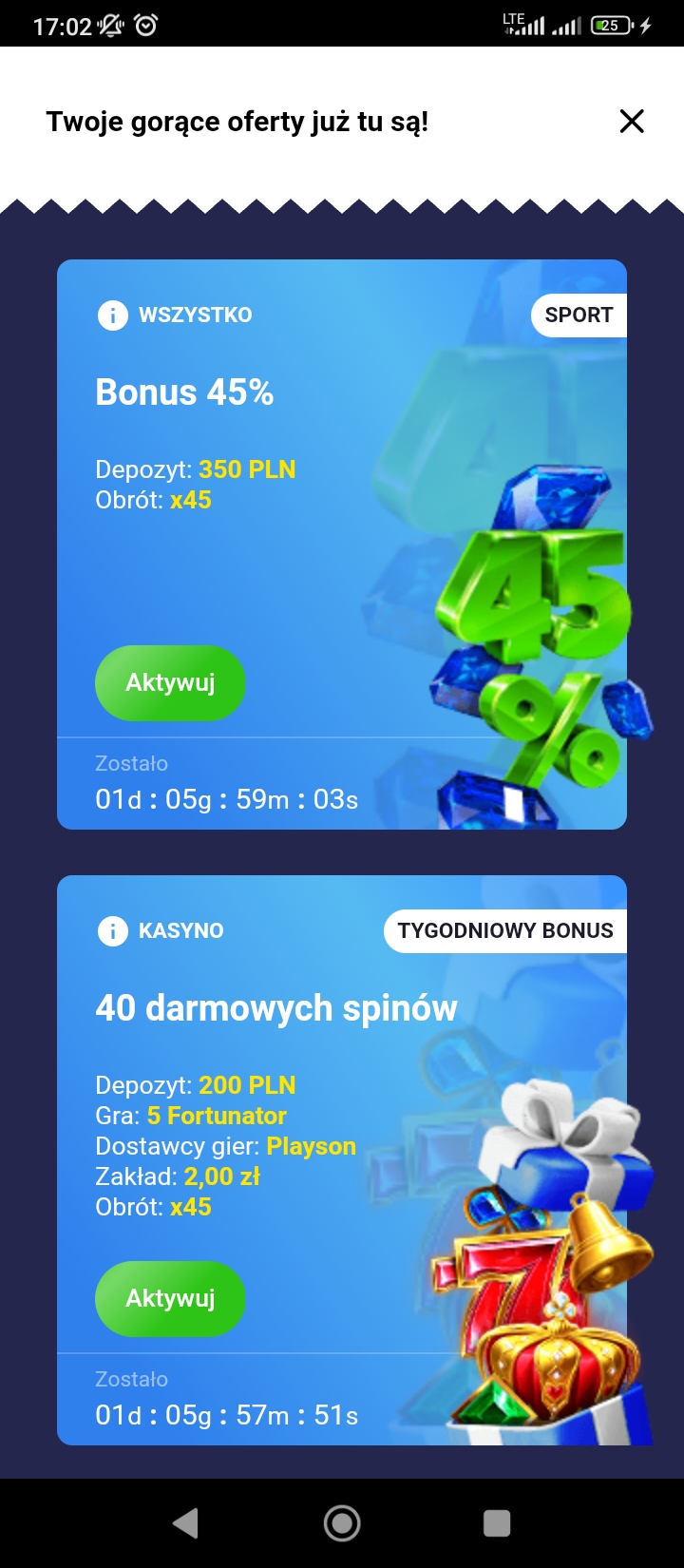The width and height of the screenshot is (684, 1568).
Task: Return to the phone's home screen
Action: pyautogui.click(x=342, y=1523)
